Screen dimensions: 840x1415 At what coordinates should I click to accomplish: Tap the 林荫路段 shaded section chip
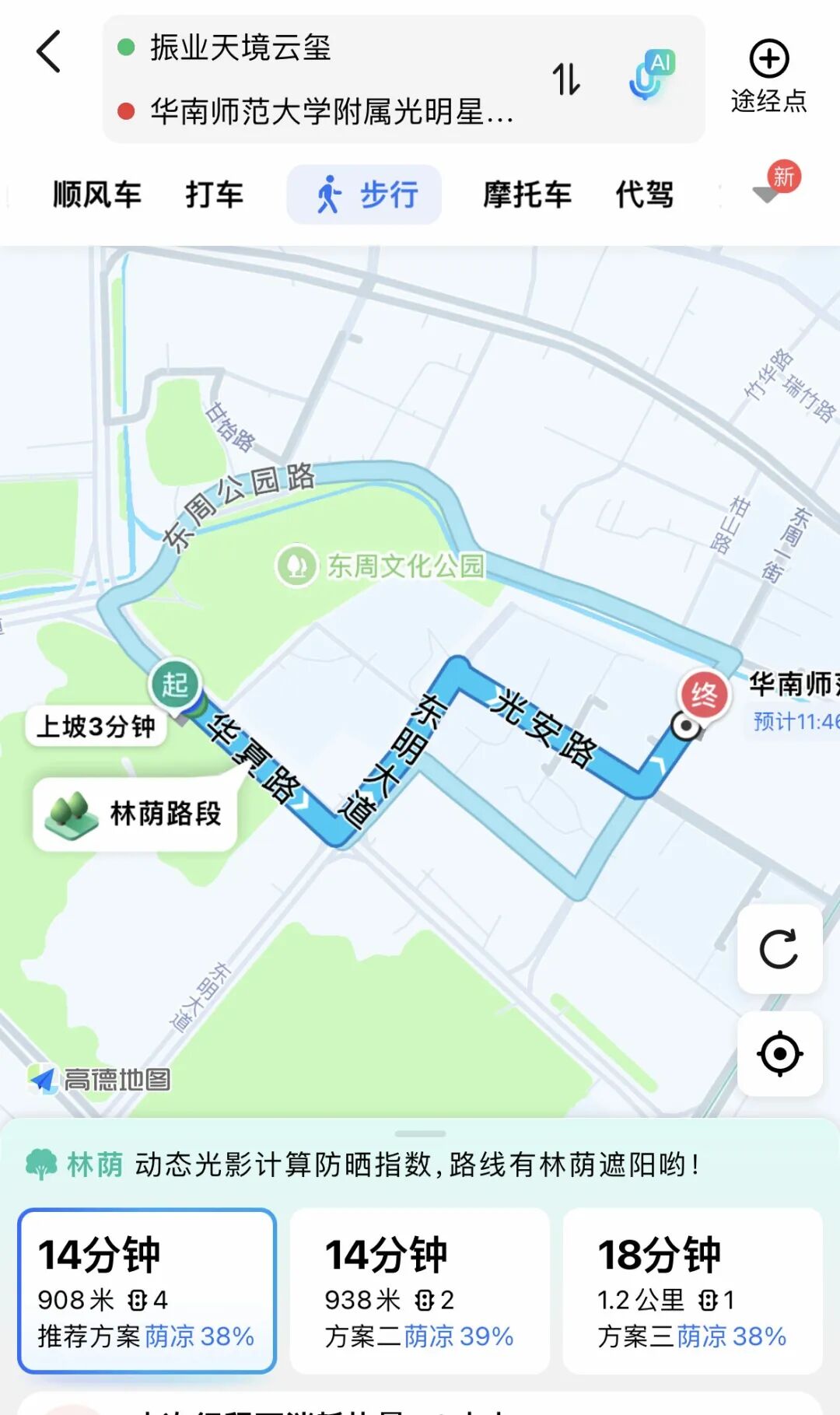[135, 814]
